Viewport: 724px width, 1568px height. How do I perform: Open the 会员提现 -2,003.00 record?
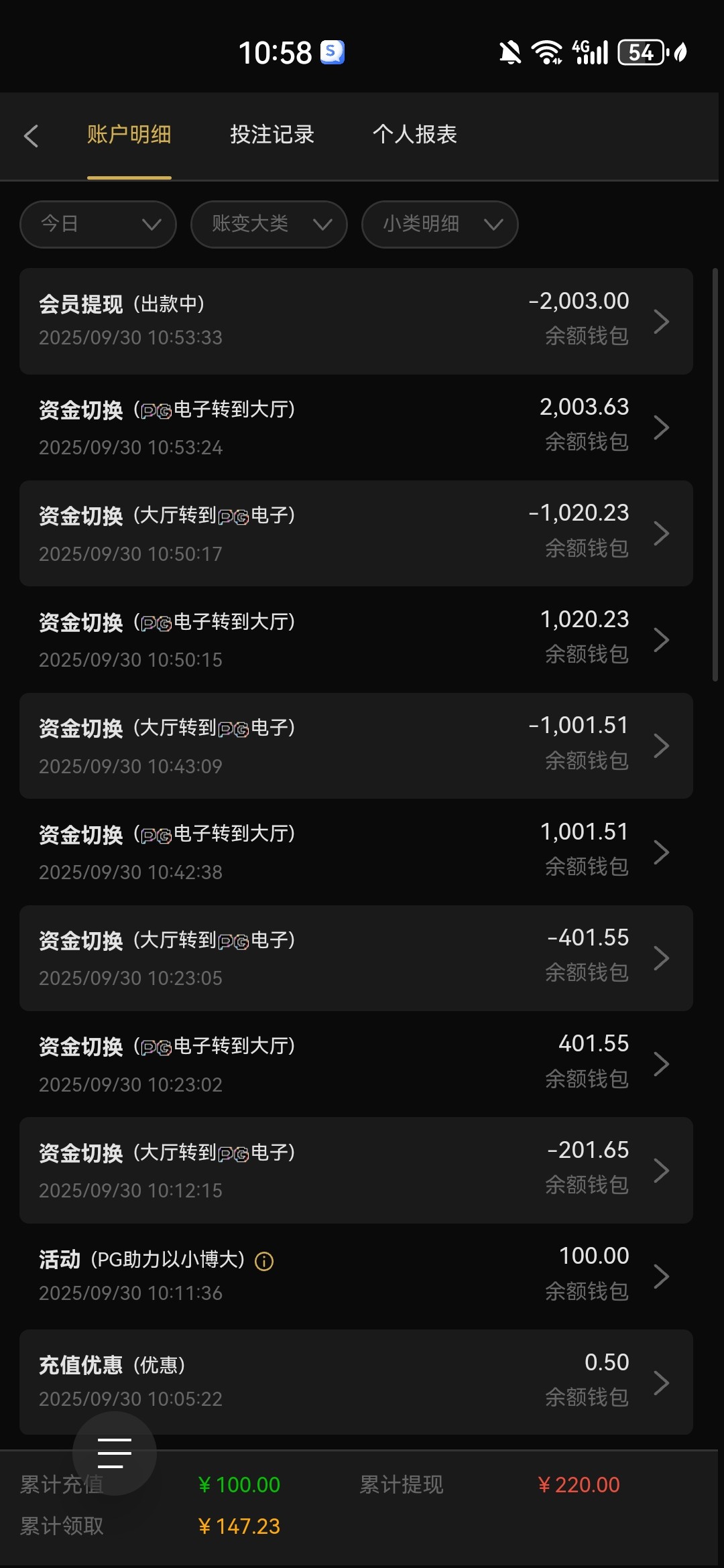[355, 321]
